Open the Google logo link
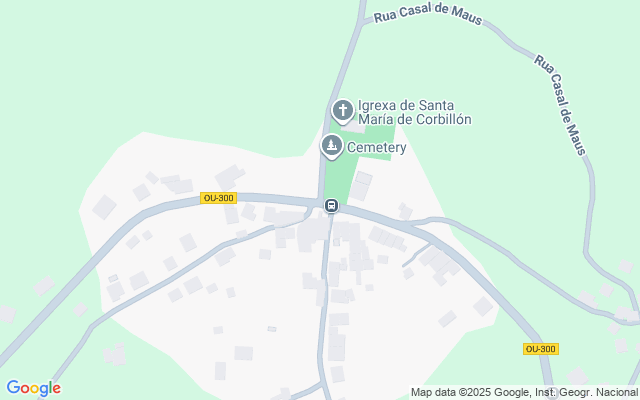The width and height of the screenshot is (640, 400). (x=34, y=388)
